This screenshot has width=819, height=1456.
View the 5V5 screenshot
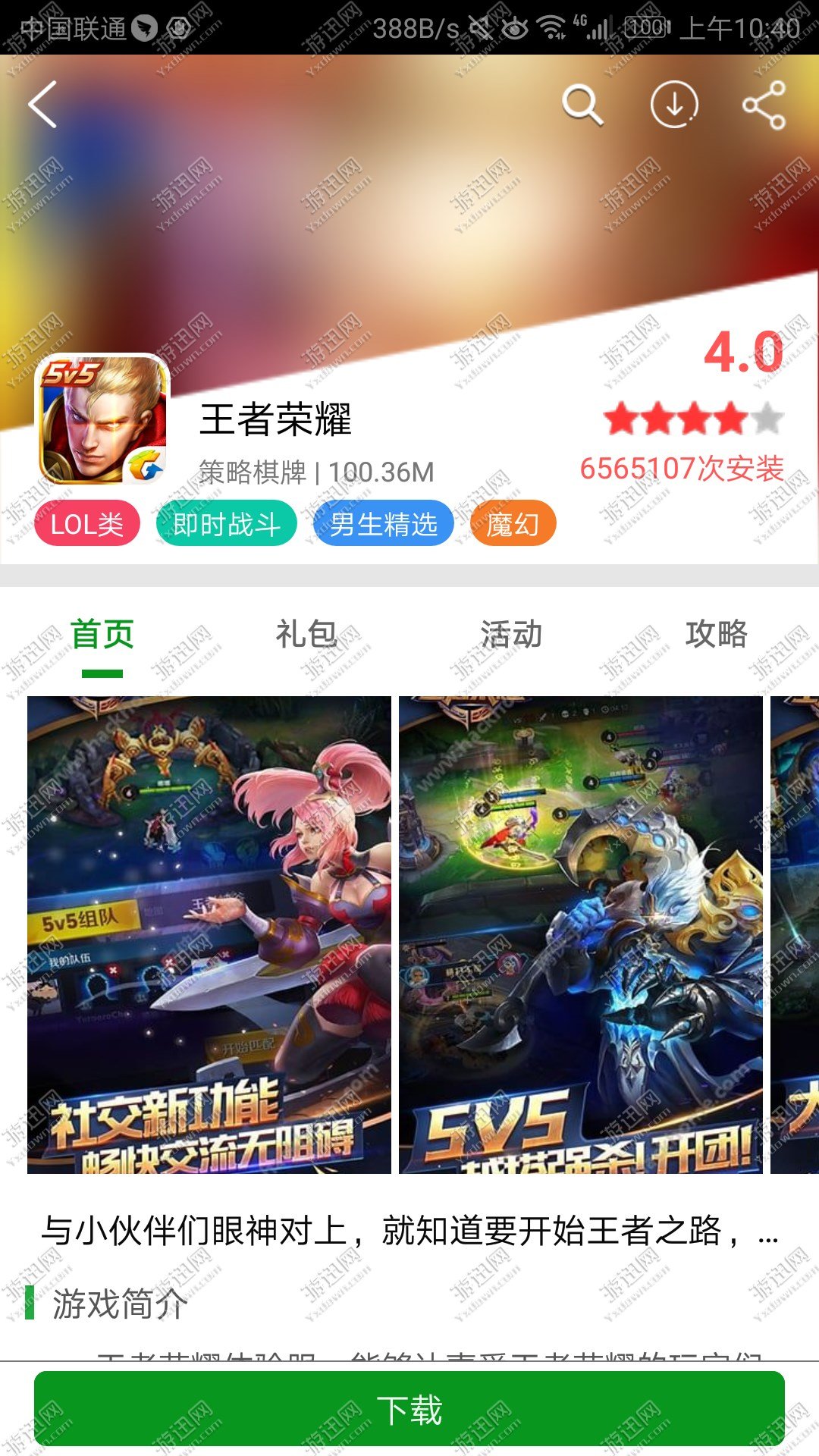click(581, 934)
